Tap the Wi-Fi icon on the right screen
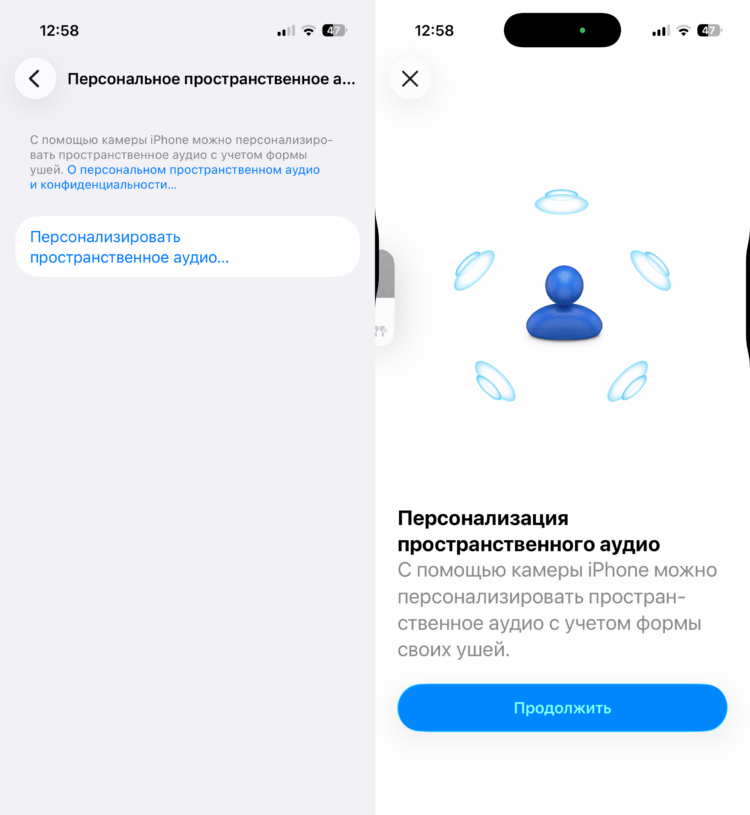750x815 pixels. click(x=685, y=30)
